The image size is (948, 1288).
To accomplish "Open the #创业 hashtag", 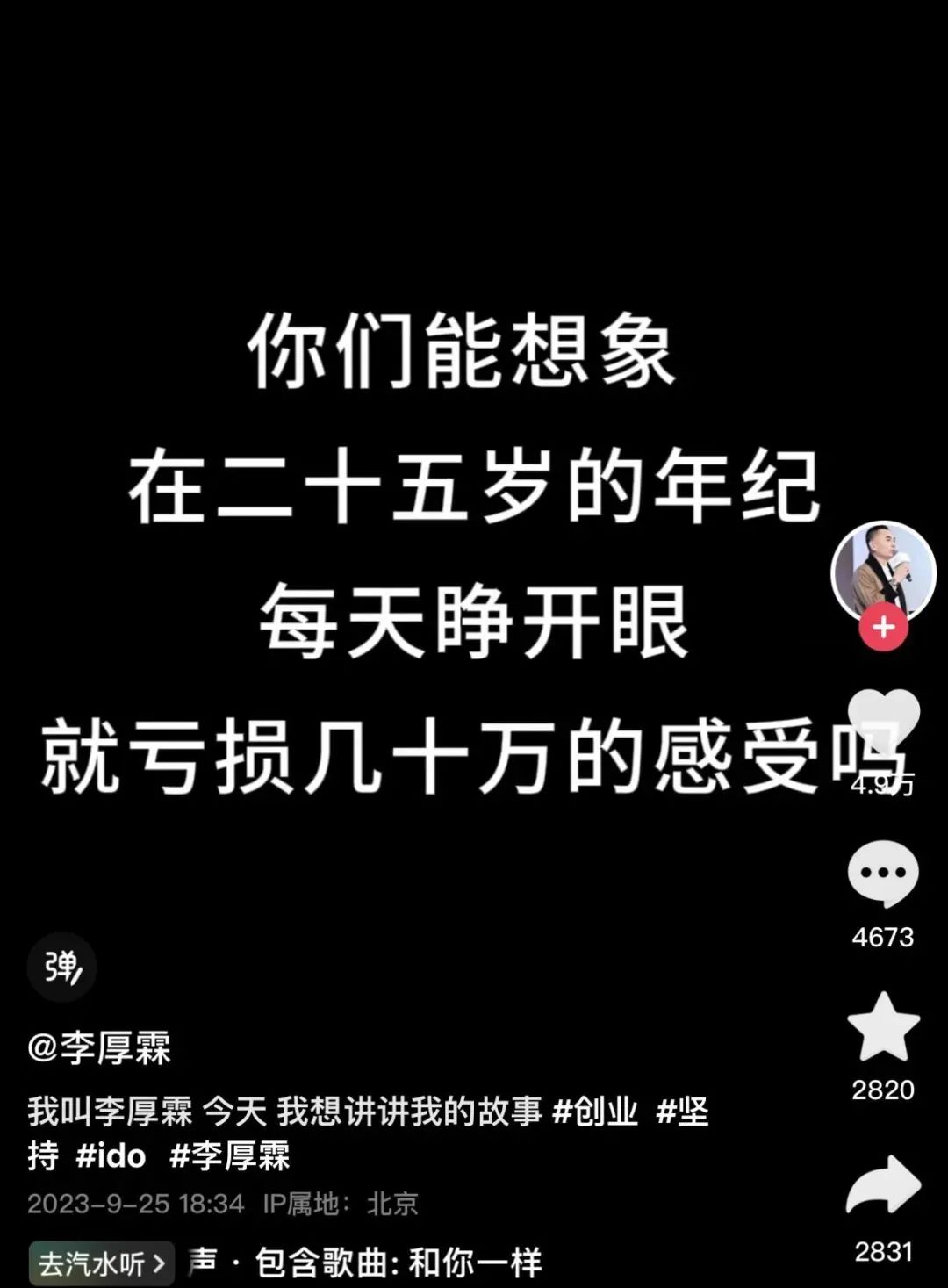I will 595,1112.
